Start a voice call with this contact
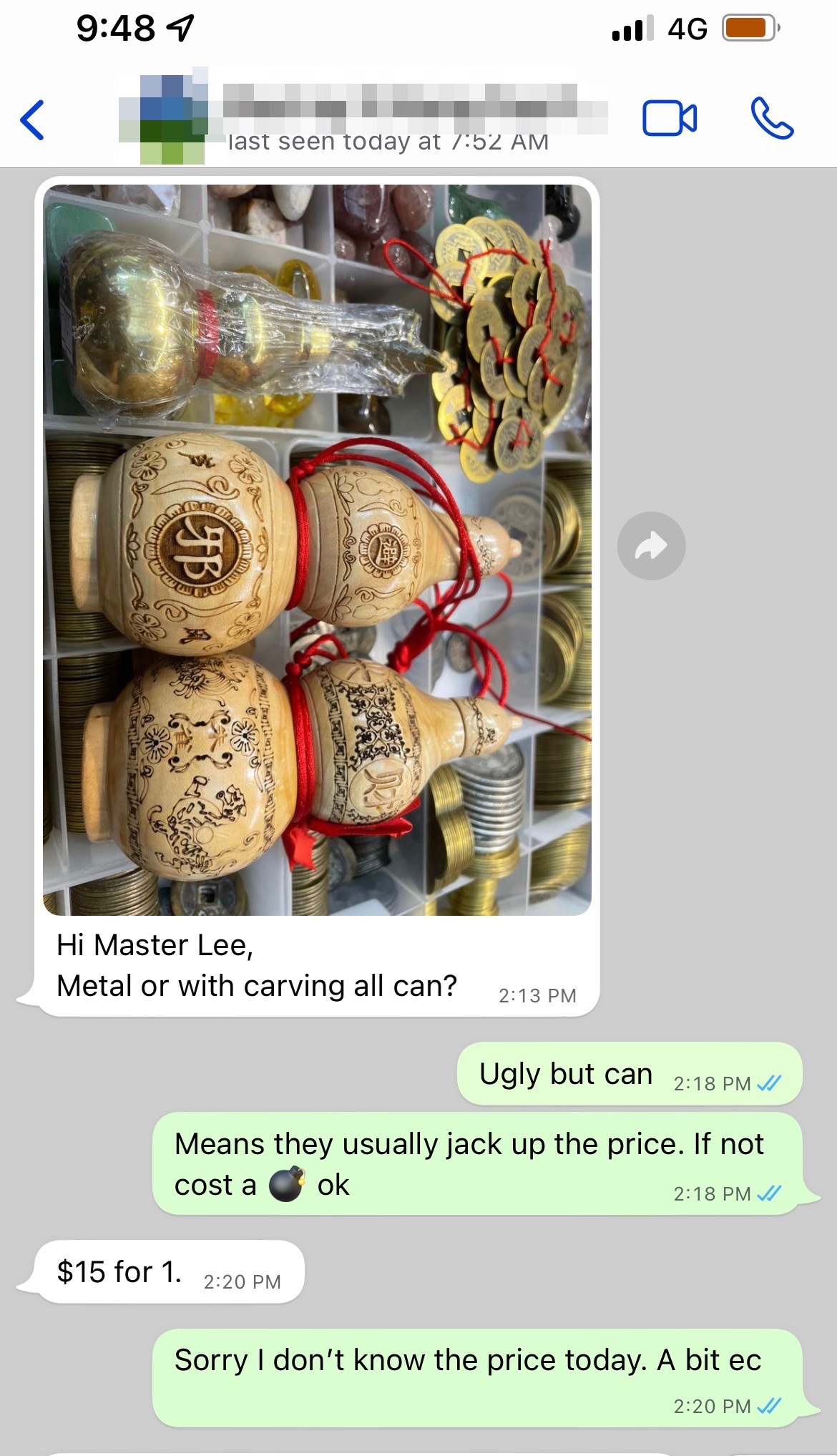The image size is (837, 1456). click(x=772, y=119)
